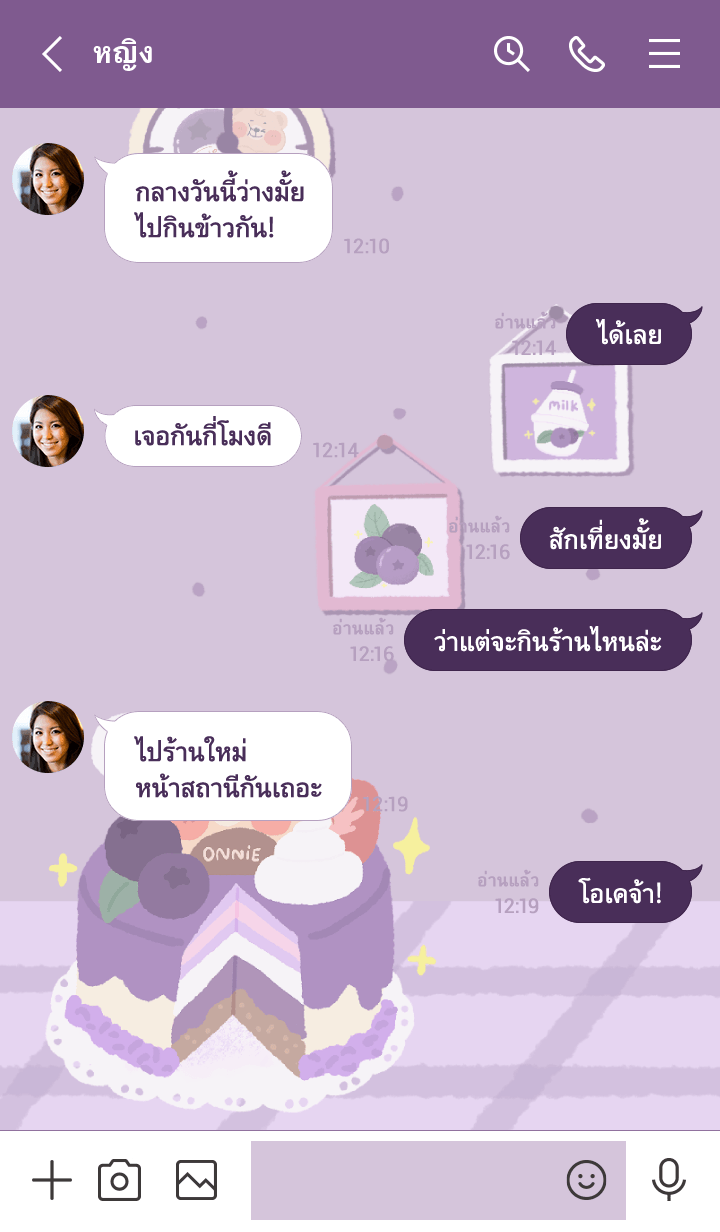This screenshot has width=720, height=1232.
Task: Start a voice call with หญิง
Action: [x=587, y=54]
